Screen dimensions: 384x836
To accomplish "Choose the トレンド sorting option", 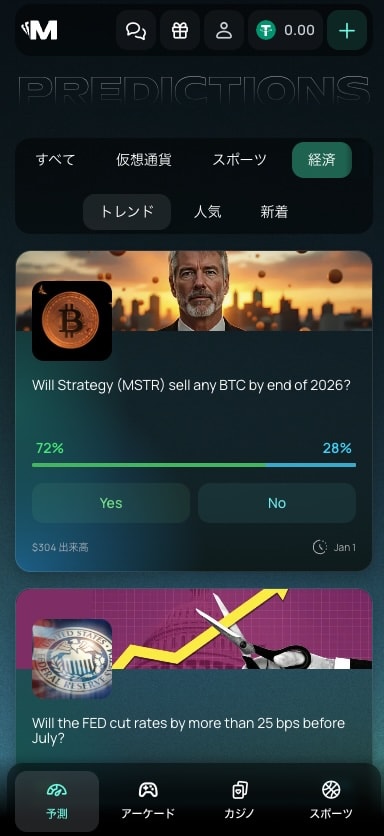I will click(x=127, y=212).
